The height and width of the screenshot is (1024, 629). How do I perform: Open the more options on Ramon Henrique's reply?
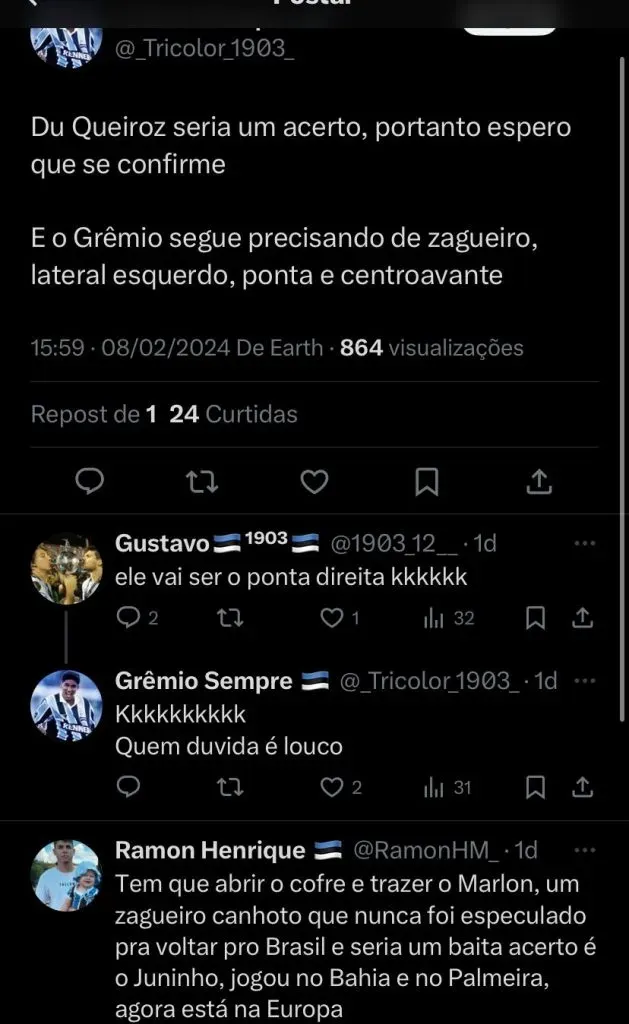pyautogui.click(x=583, y=851)
